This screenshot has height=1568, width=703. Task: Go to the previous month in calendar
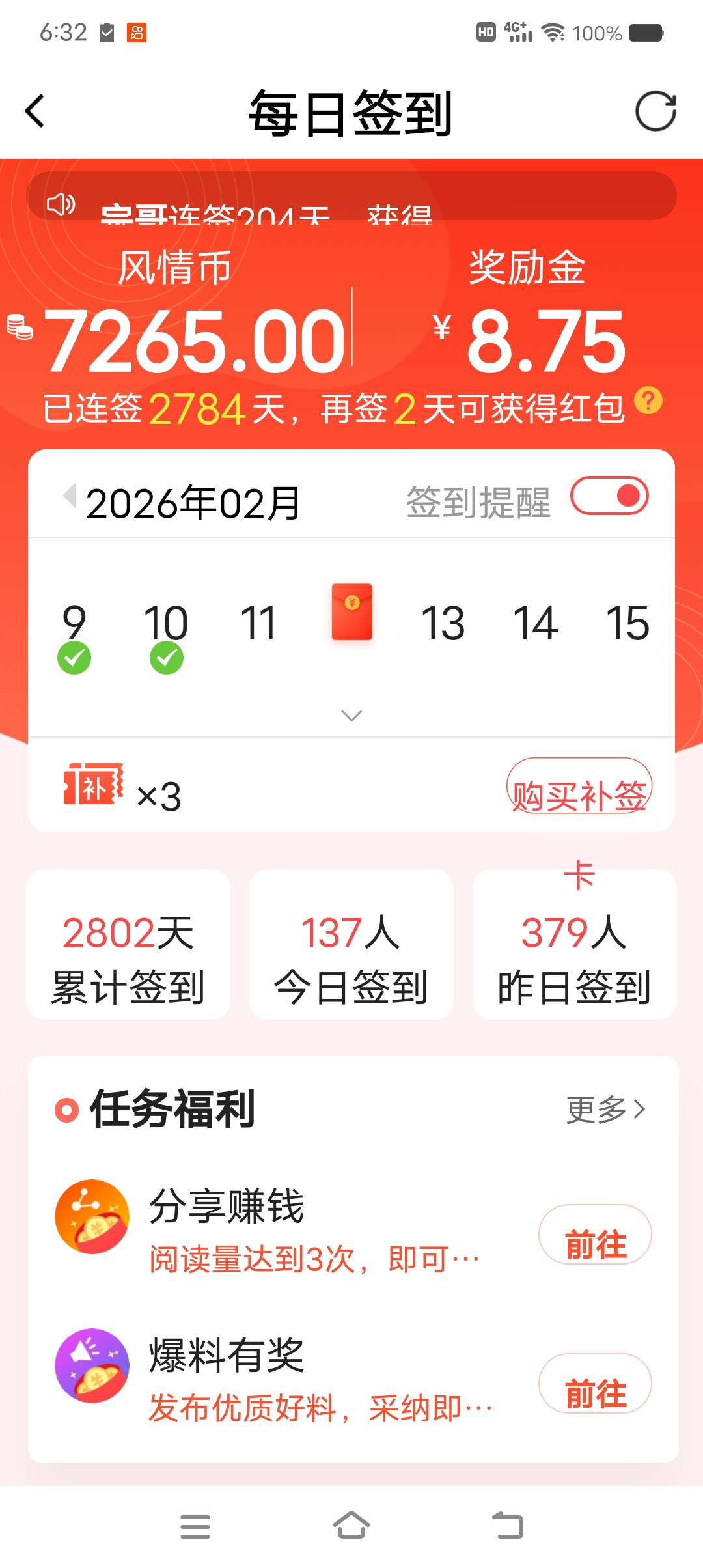[69, 496]
